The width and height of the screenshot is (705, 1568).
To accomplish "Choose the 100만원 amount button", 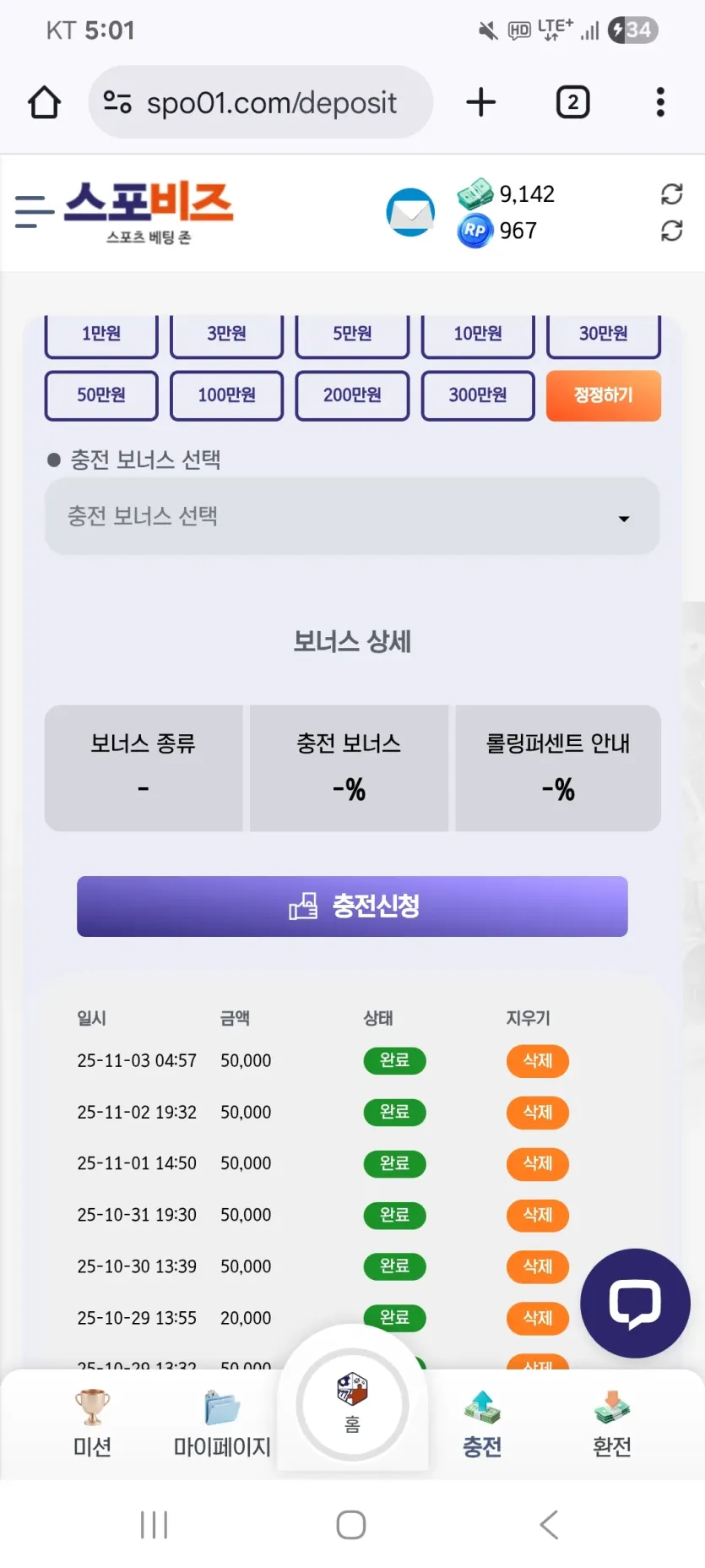I will (226, 395).
